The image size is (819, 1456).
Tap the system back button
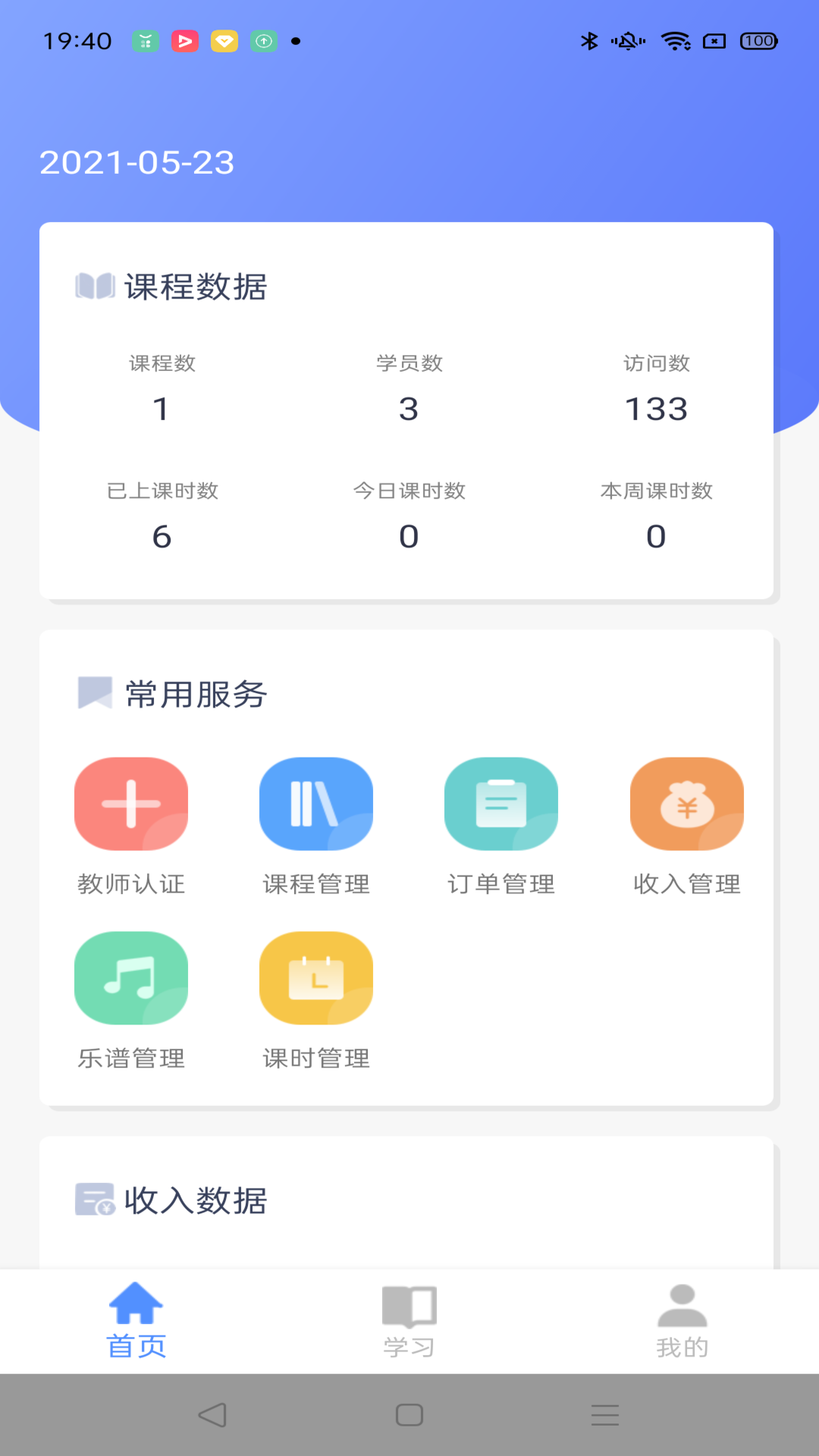[212, 1415]
